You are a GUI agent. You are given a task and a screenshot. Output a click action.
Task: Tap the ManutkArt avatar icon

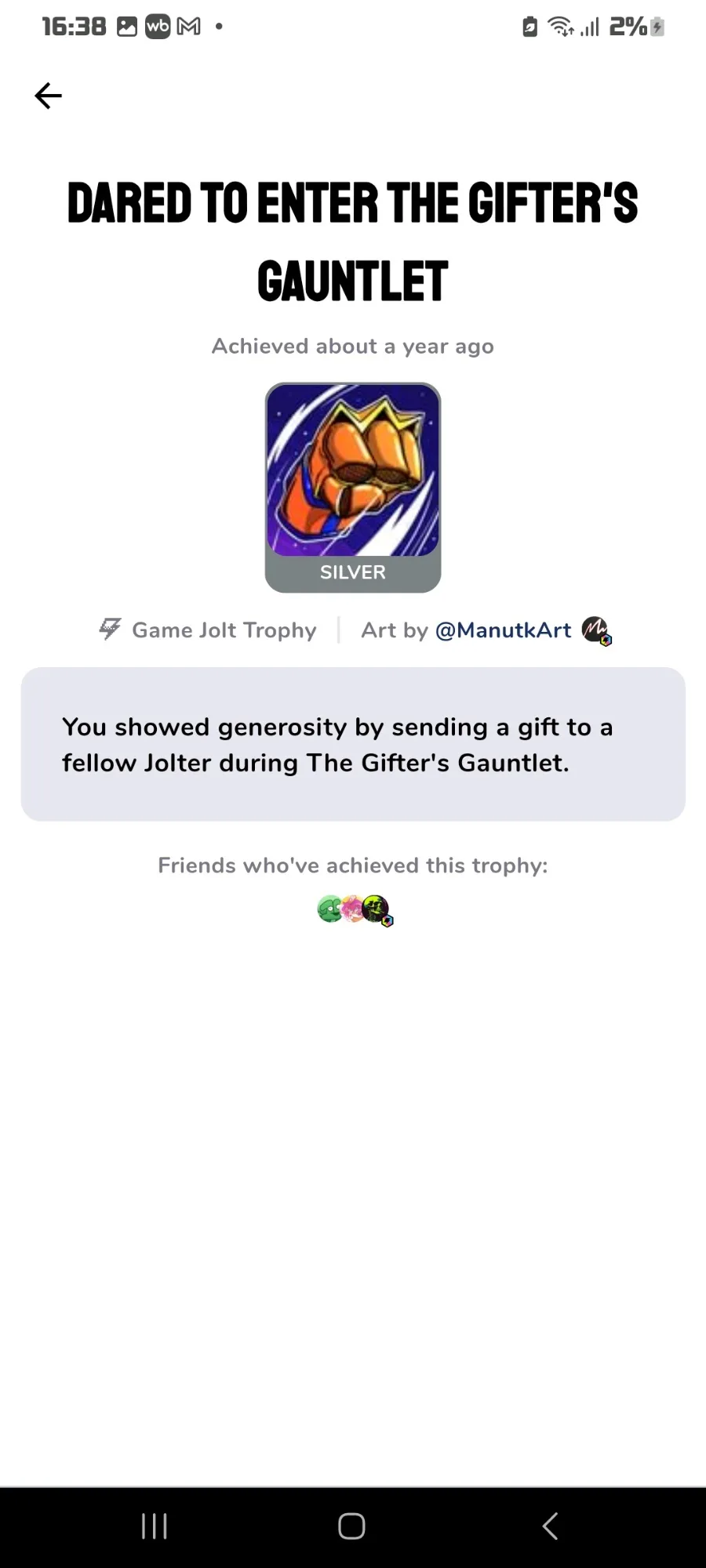pos(595,630)
